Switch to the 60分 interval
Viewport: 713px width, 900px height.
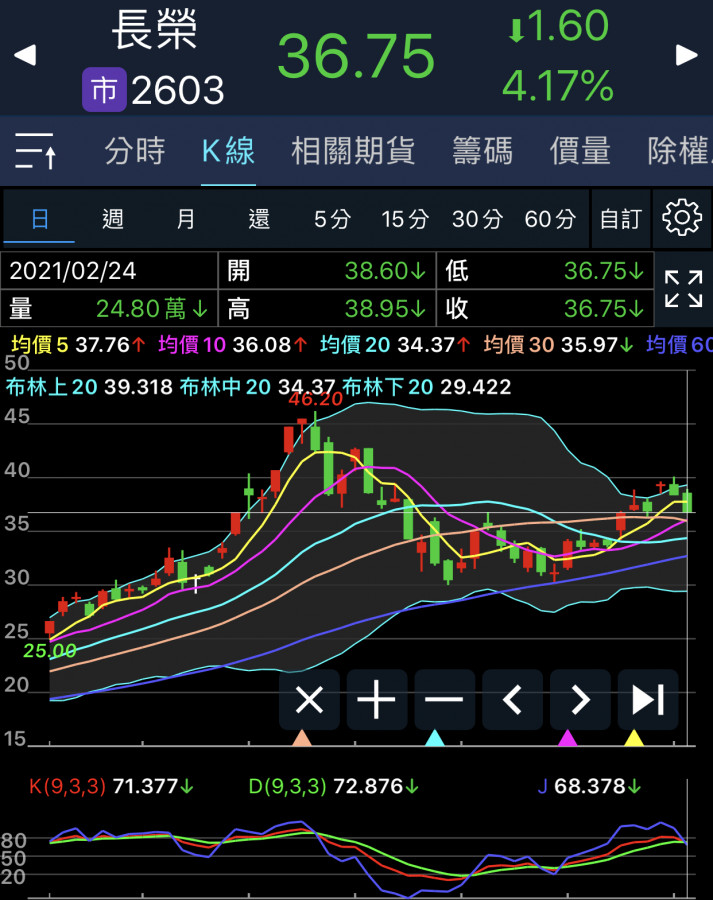551,219
